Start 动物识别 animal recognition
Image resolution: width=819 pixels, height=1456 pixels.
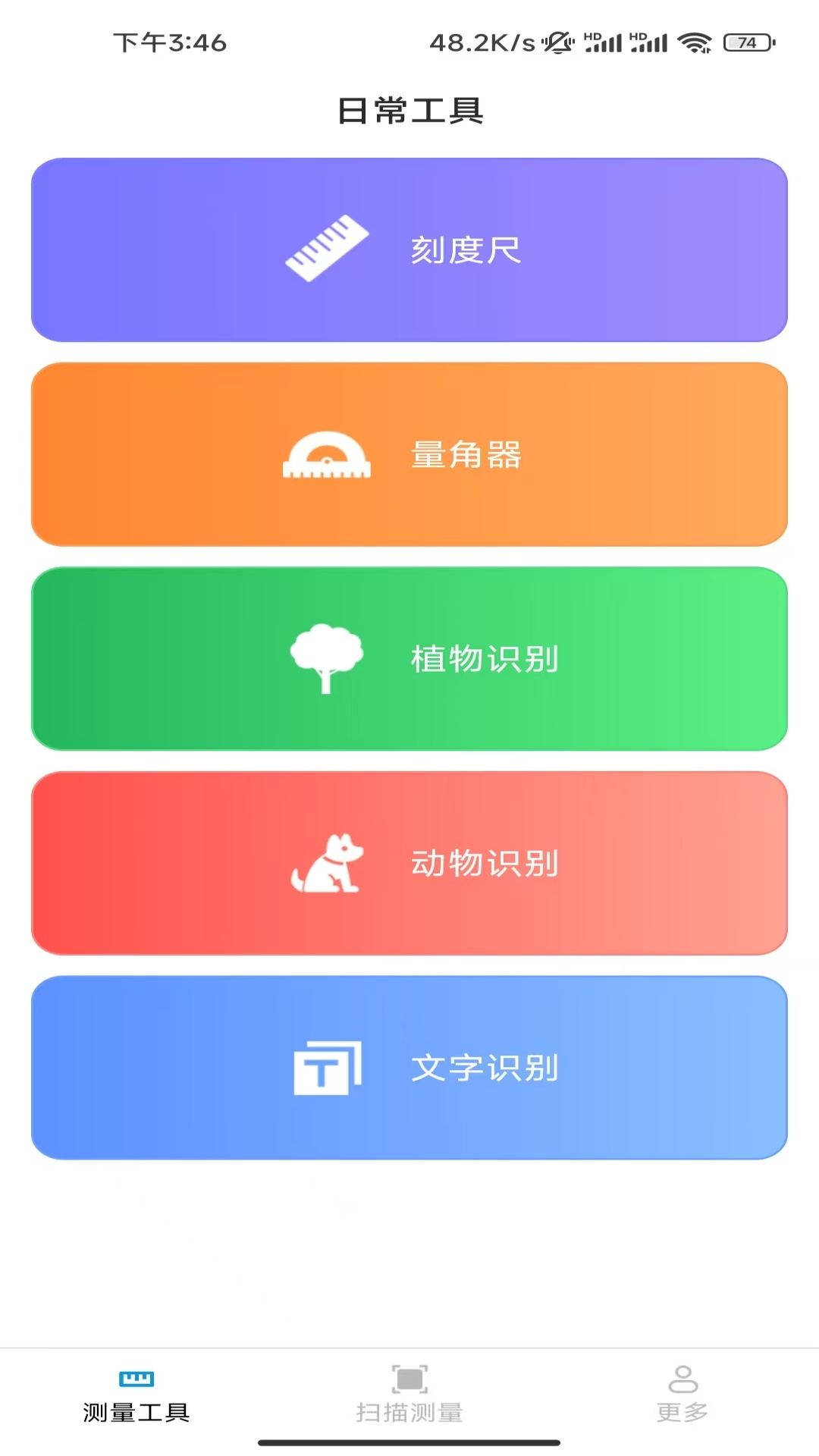pos(409,864)
